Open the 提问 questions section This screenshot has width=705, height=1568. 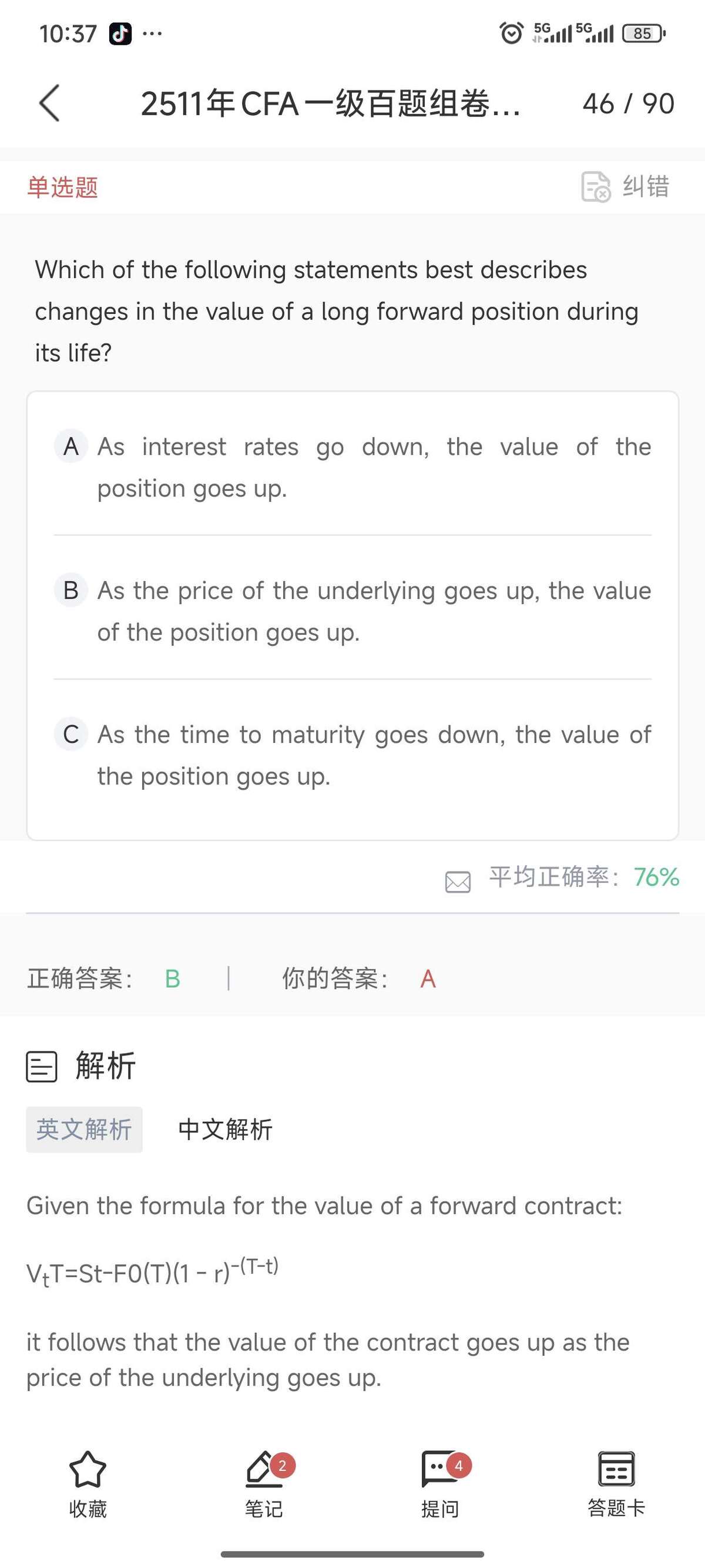point(441,1484)
